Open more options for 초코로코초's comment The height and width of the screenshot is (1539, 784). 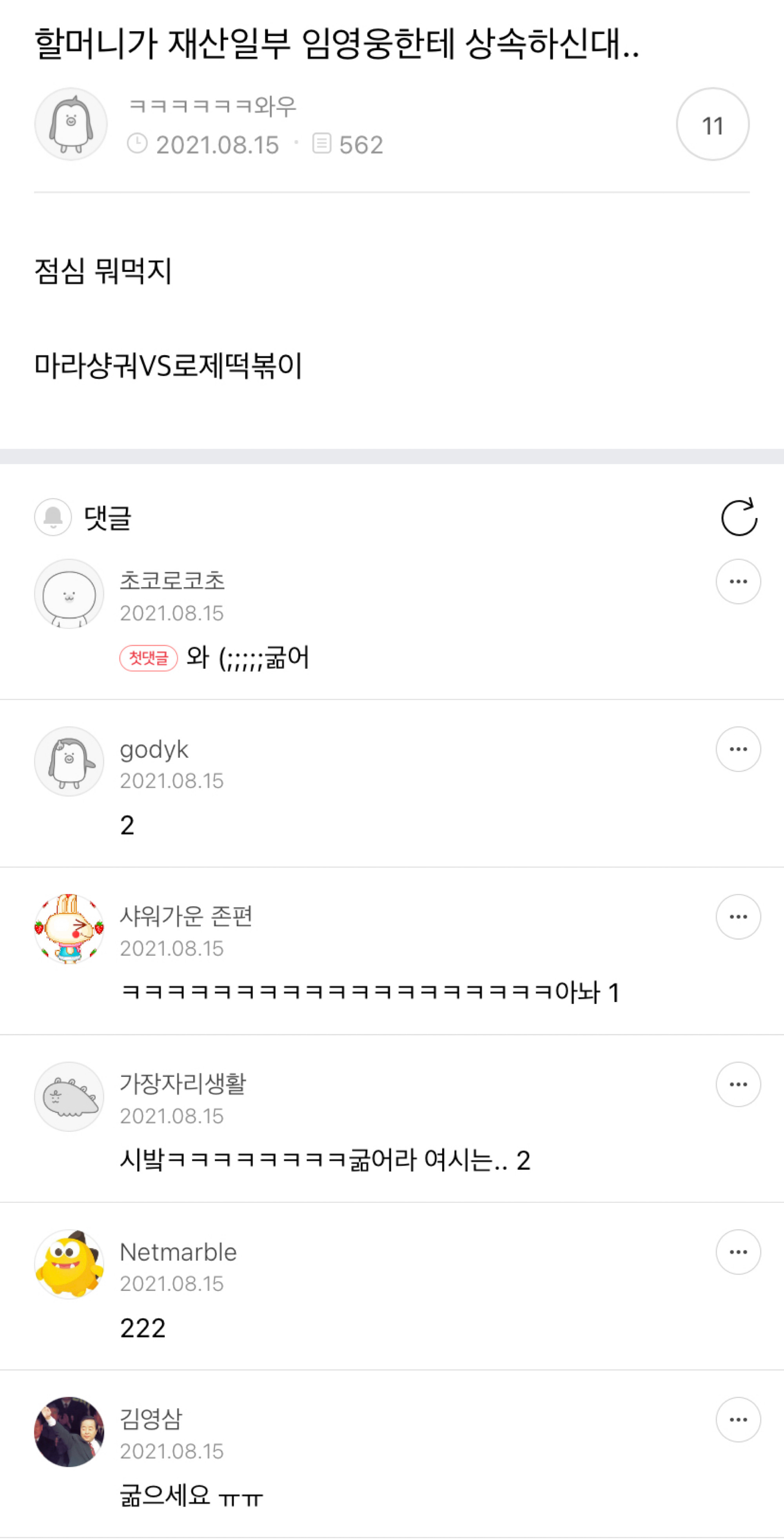(x=738, y=581)
